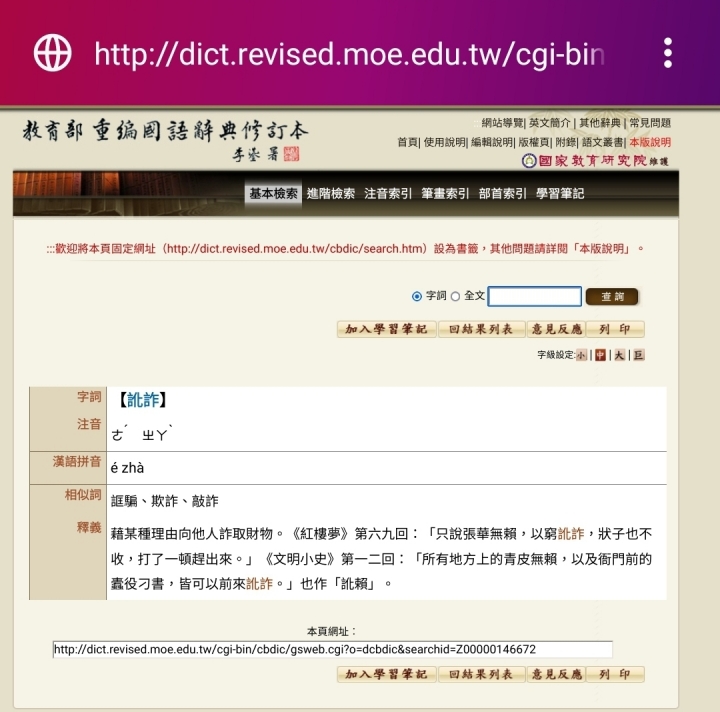Open the 本版說明 link in the header
The height and width of the screenshot is (712, 720).
650,142
